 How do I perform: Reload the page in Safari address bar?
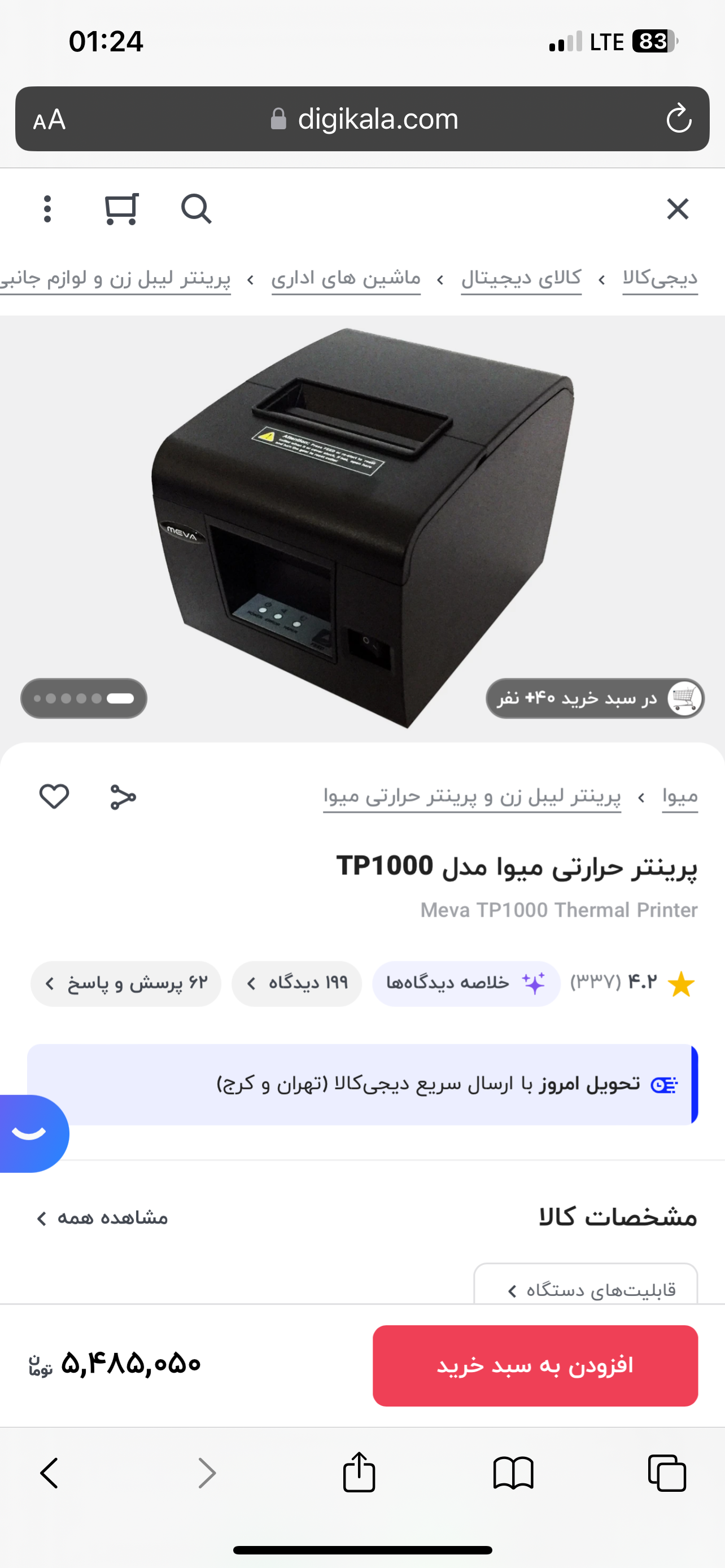678,119
